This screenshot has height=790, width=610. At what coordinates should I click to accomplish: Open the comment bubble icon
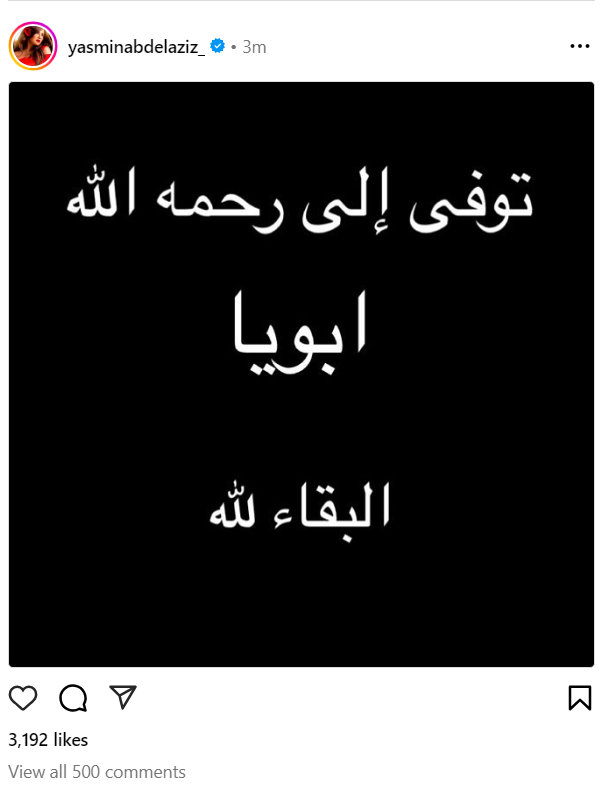[73, 697]
